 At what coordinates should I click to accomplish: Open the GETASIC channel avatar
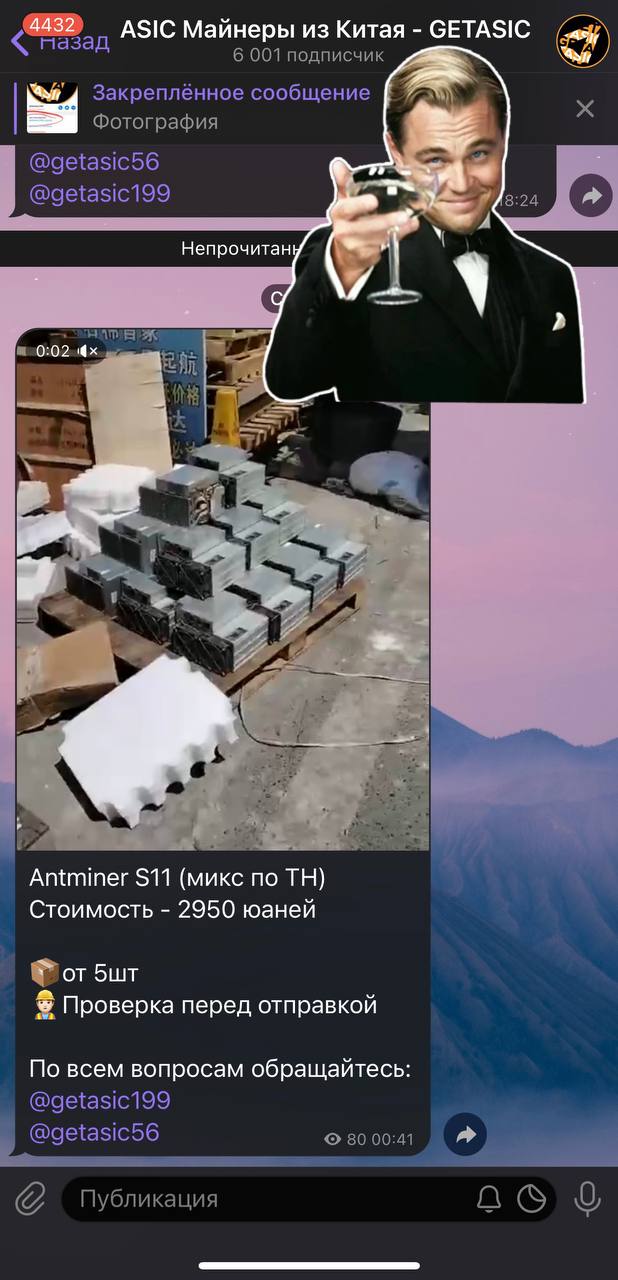click(583, 41)
